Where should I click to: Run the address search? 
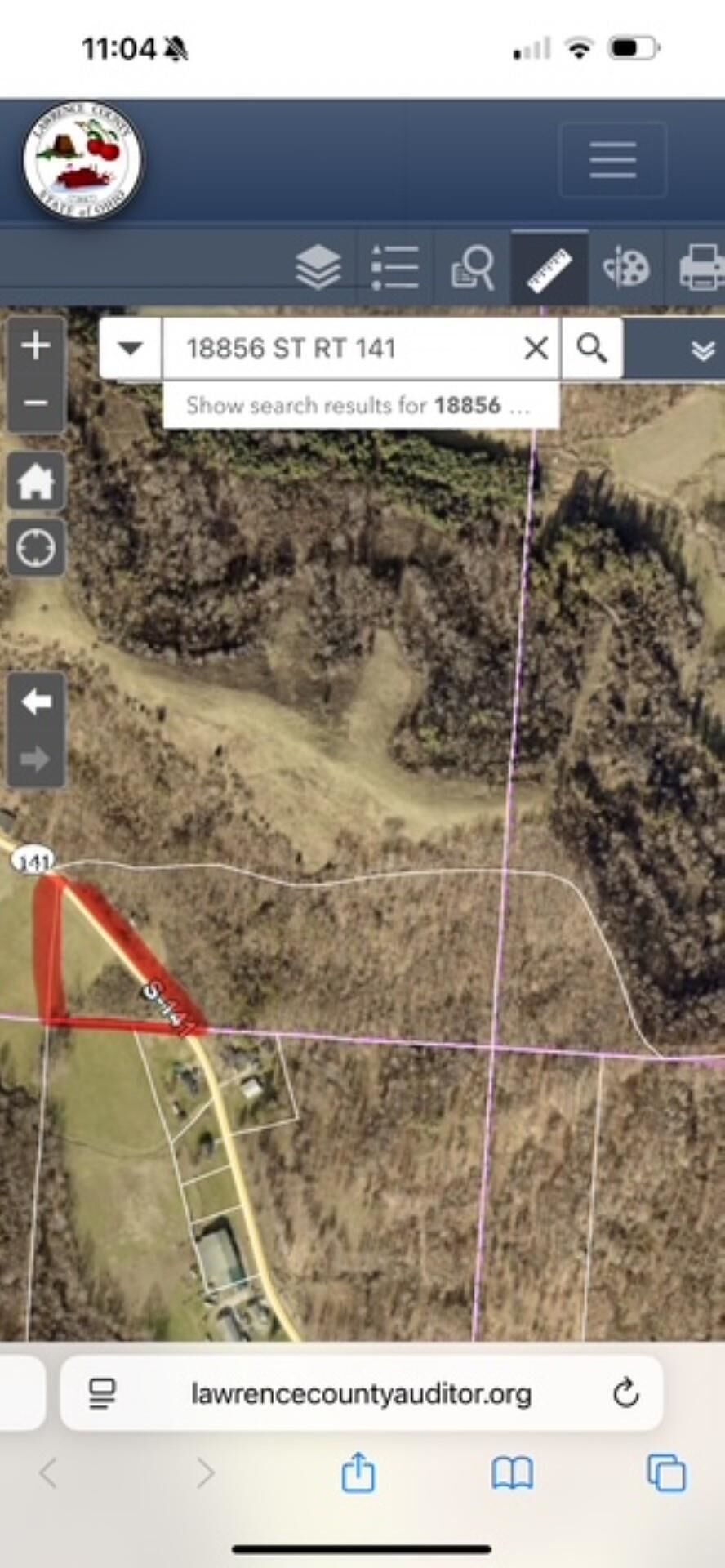point(592,349)
